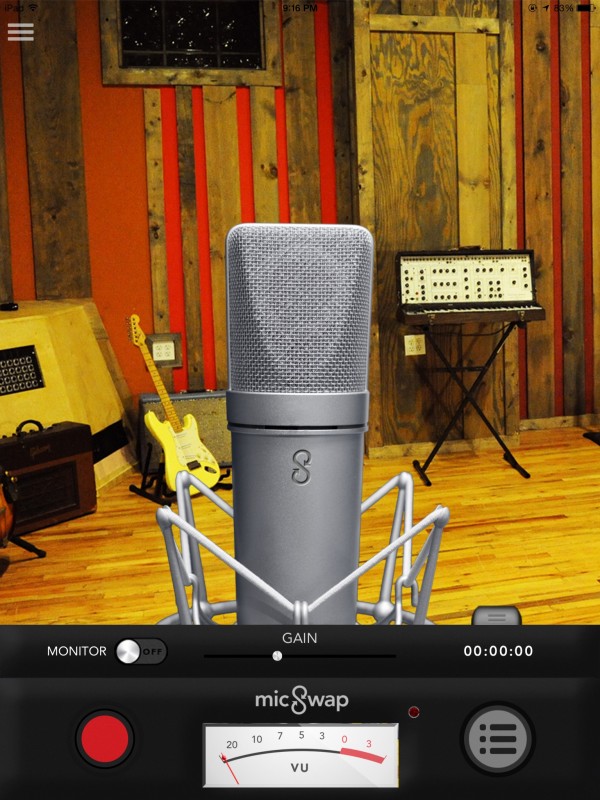This screenshot has height=800, width=600.
Task: Start recording with the red button
Action: coord(105,739)
